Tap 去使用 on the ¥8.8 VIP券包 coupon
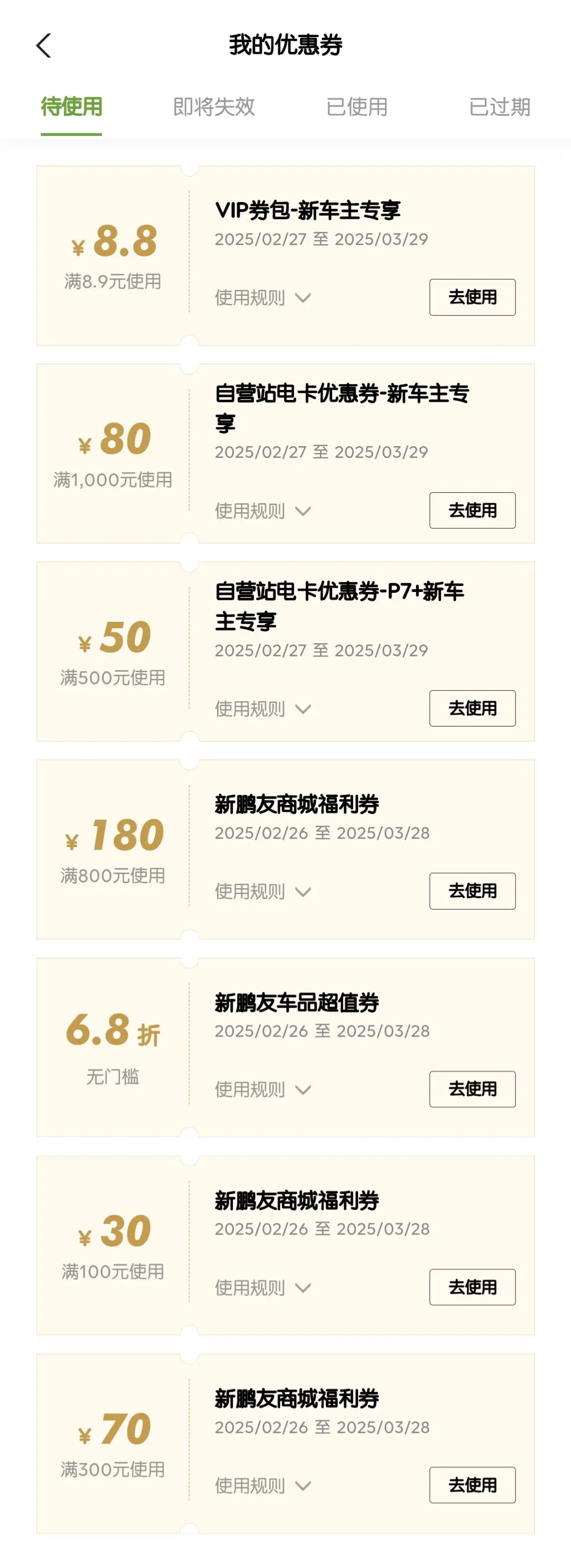571x1568 pixels. point(472,297)
